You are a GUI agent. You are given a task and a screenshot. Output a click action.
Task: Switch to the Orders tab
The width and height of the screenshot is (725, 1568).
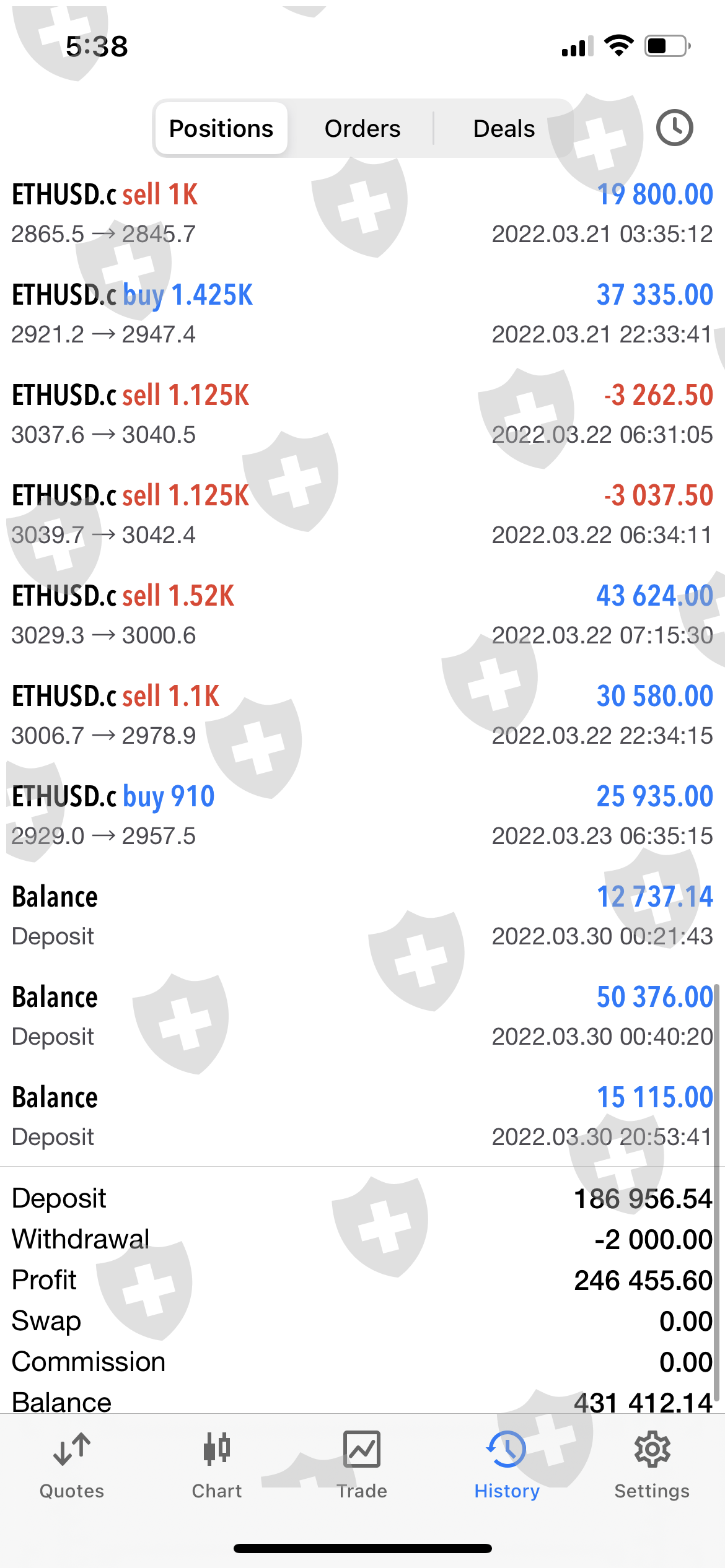click(362, 129)
